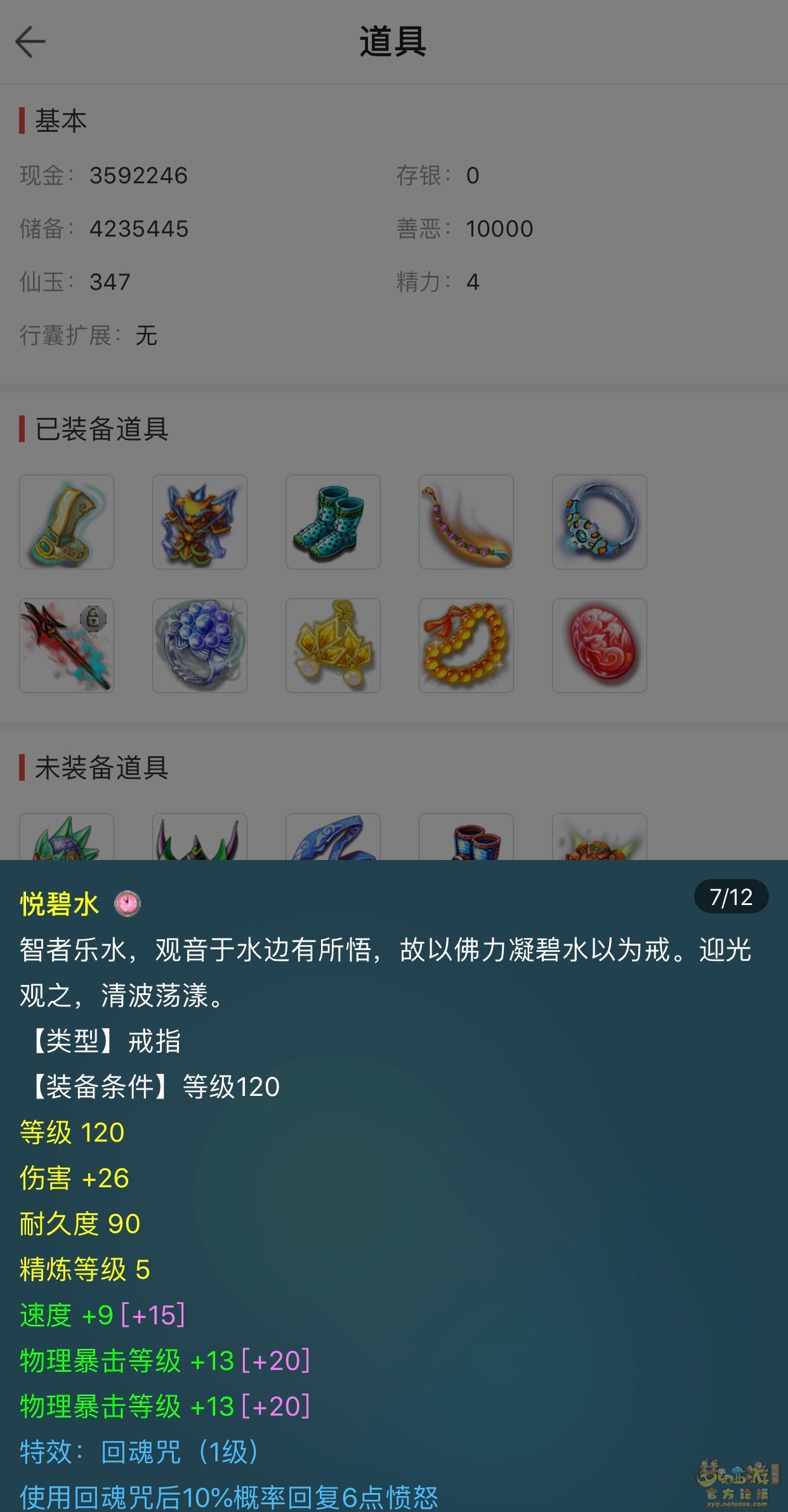View the equipped silver bracelet item
Screen dimensions: 788x1512
coord(600,522)
